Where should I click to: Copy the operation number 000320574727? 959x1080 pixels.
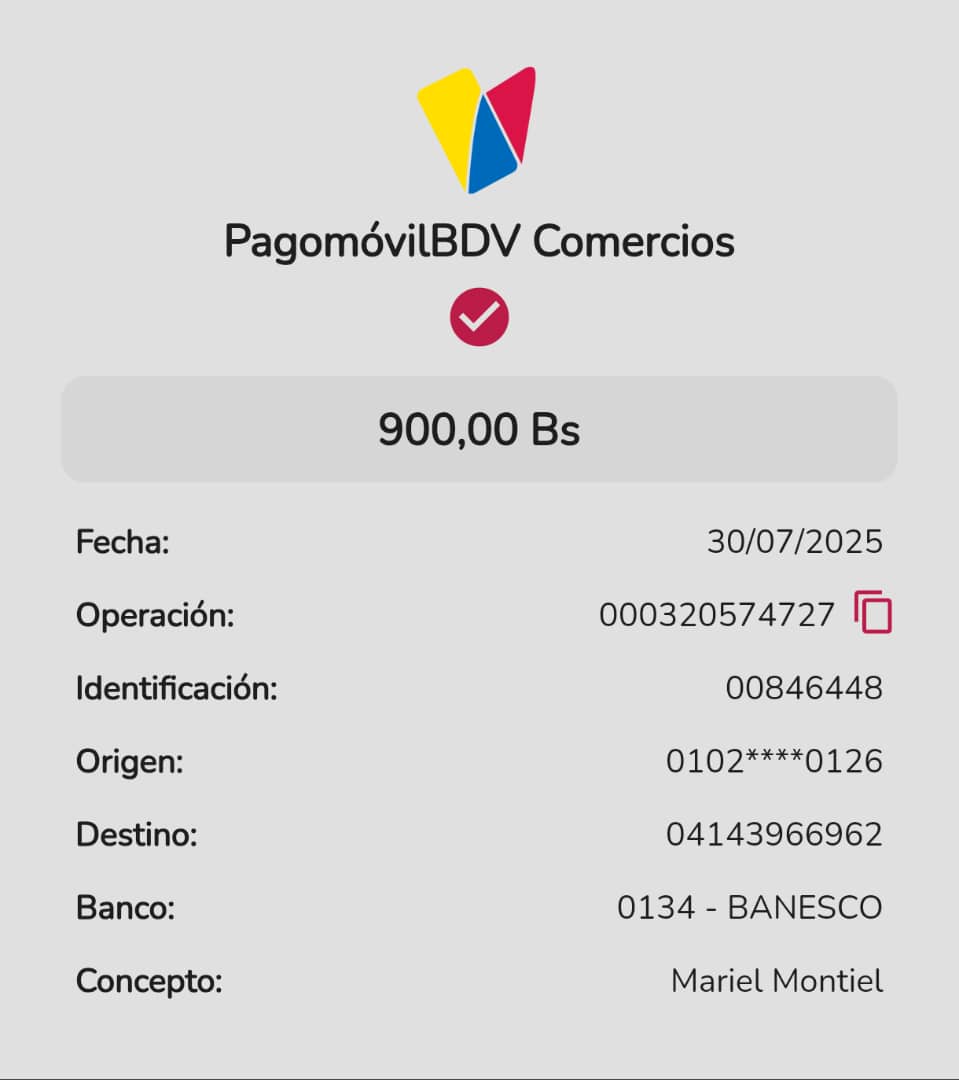(x=873, y=613)
